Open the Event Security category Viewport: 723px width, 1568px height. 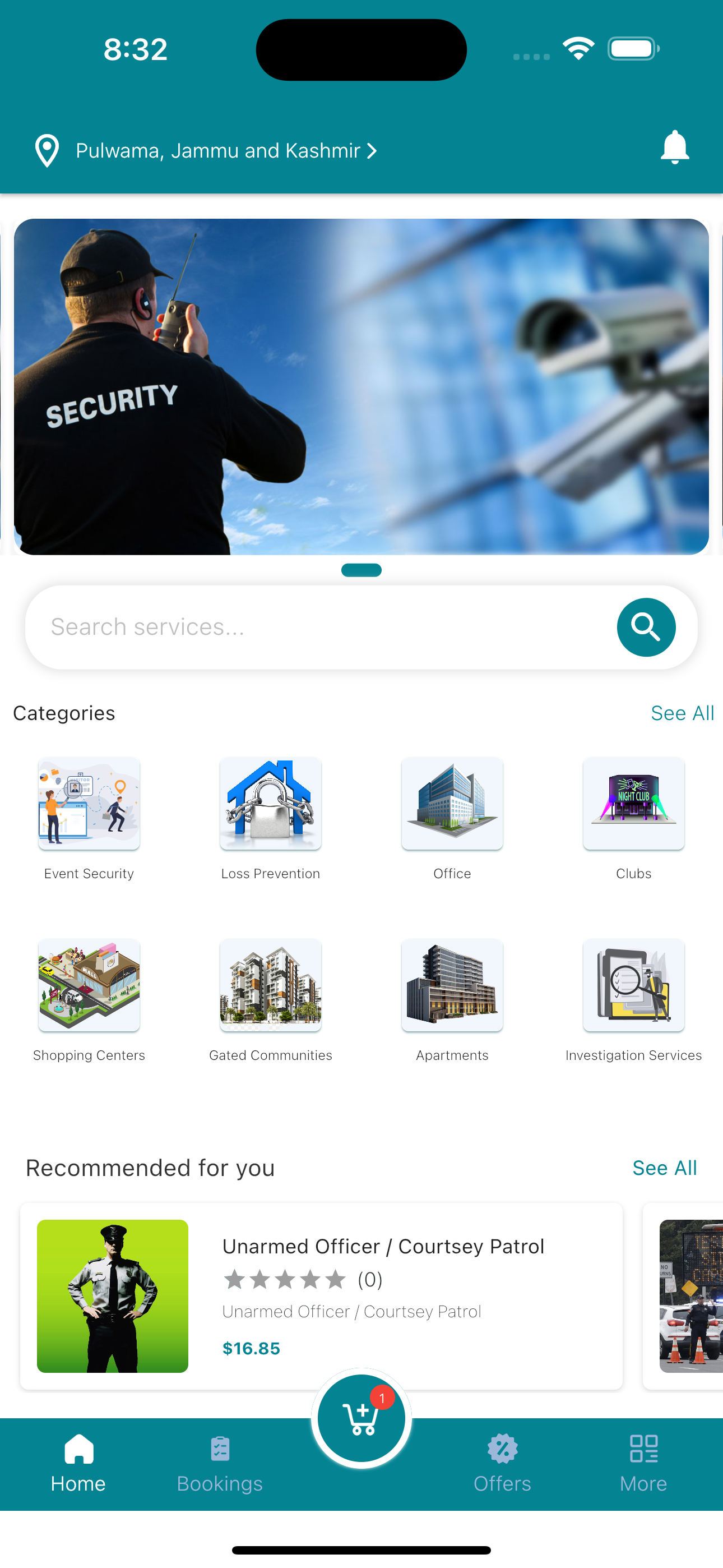(89, 804)
